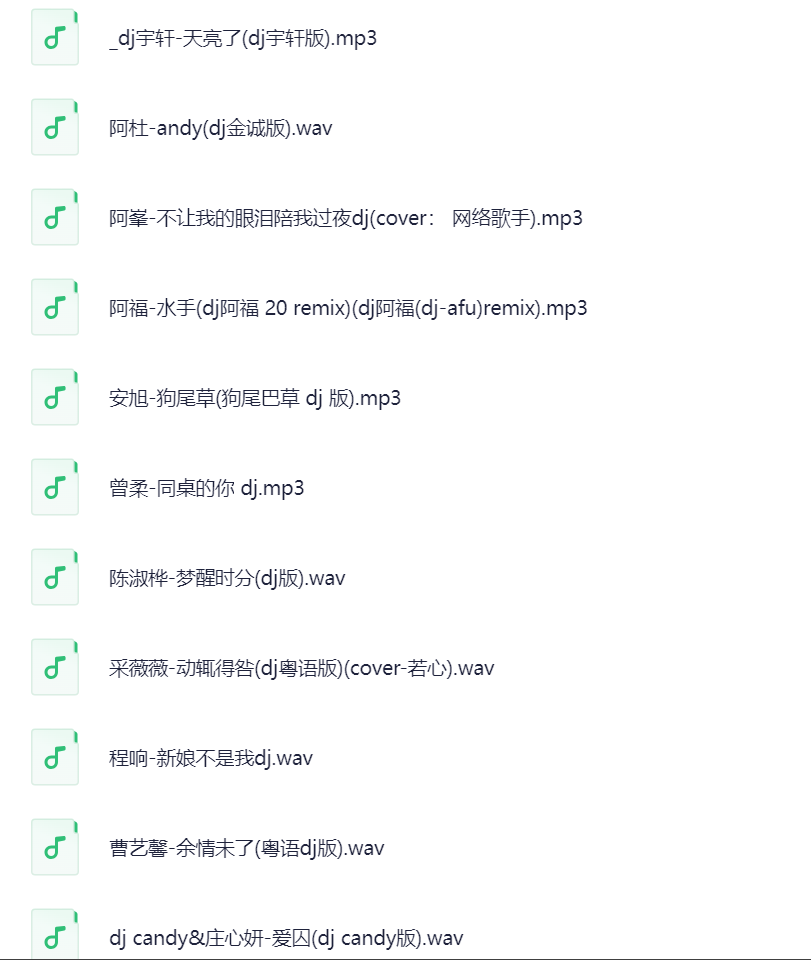Tap 采薇薇-动辄得咎(dj粤语版) wav file
The width and height of the screenshot is (811, 960).
tap(301, 669)
